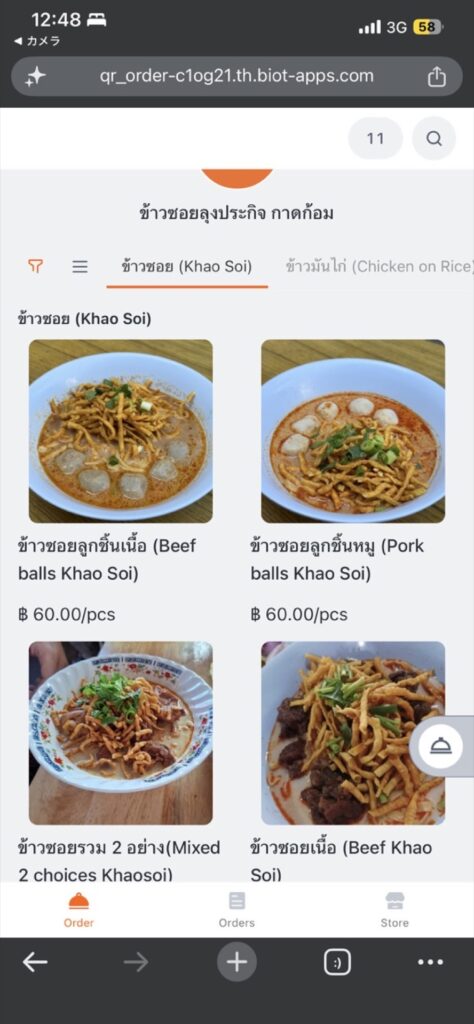Open the browser's three-dot menu
Screen dimensions: 474x1024
tap(431, 963)
